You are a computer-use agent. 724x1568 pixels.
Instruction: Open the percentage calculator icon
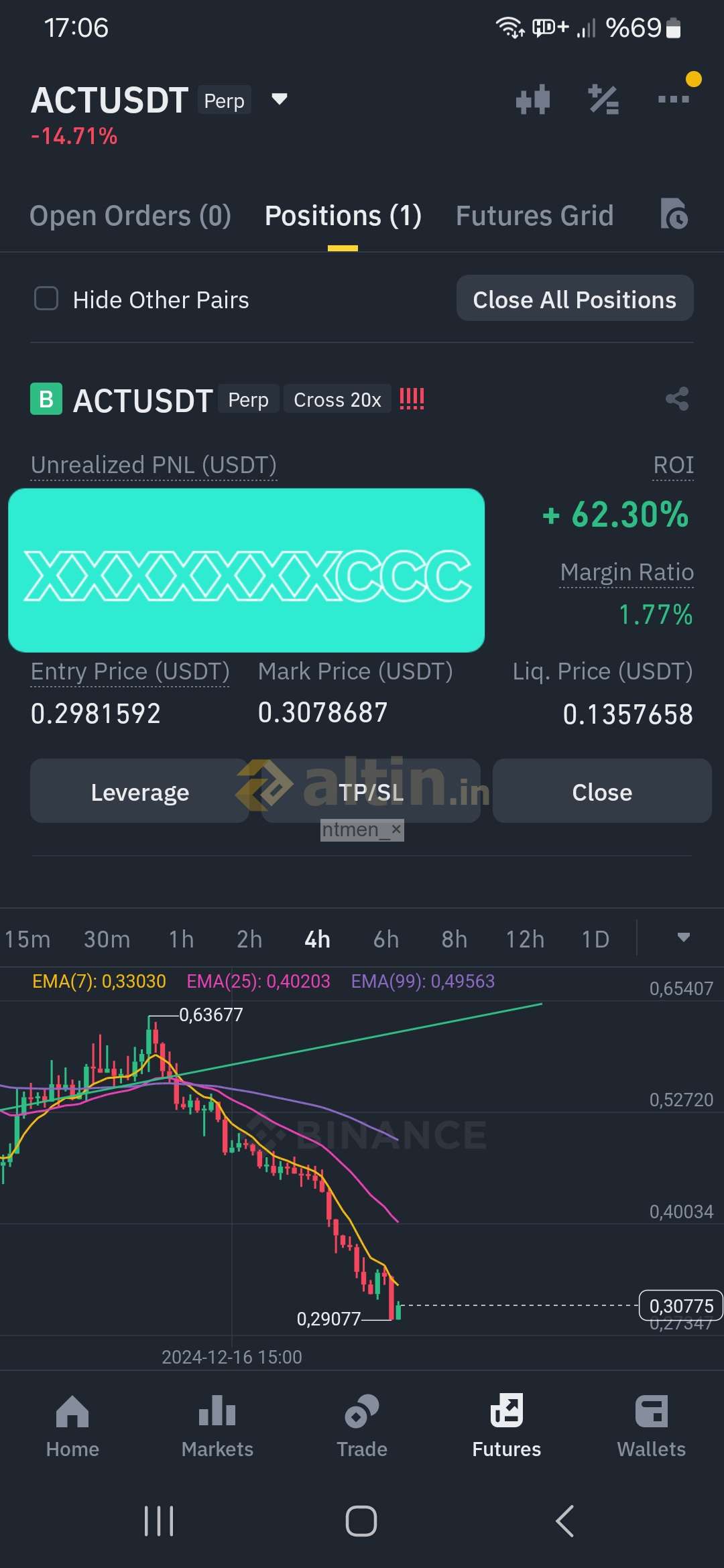(603, 100)
